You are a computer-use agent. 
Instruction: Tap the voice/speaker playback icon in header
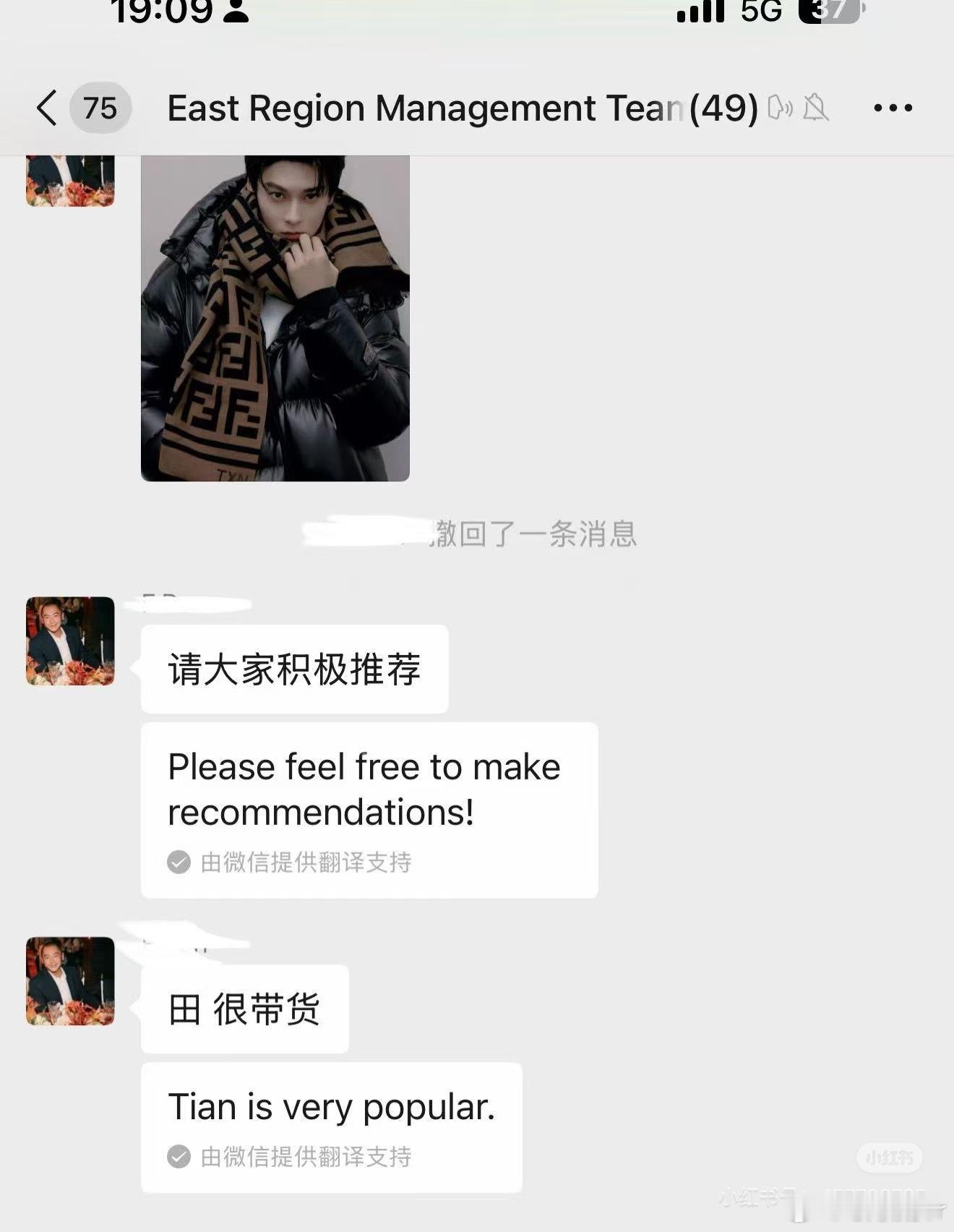778,108
